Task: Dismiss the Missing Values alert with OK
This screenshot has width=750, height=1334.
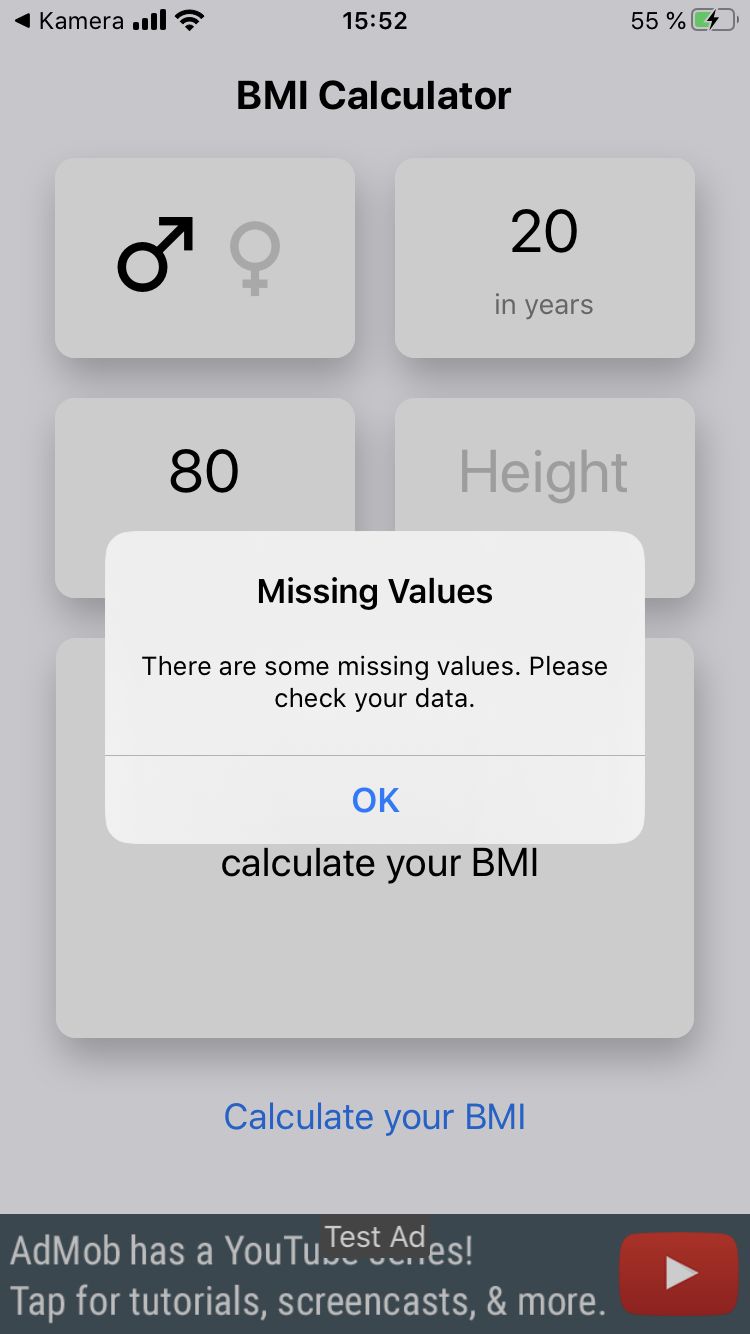Action: tap(375, 800)
